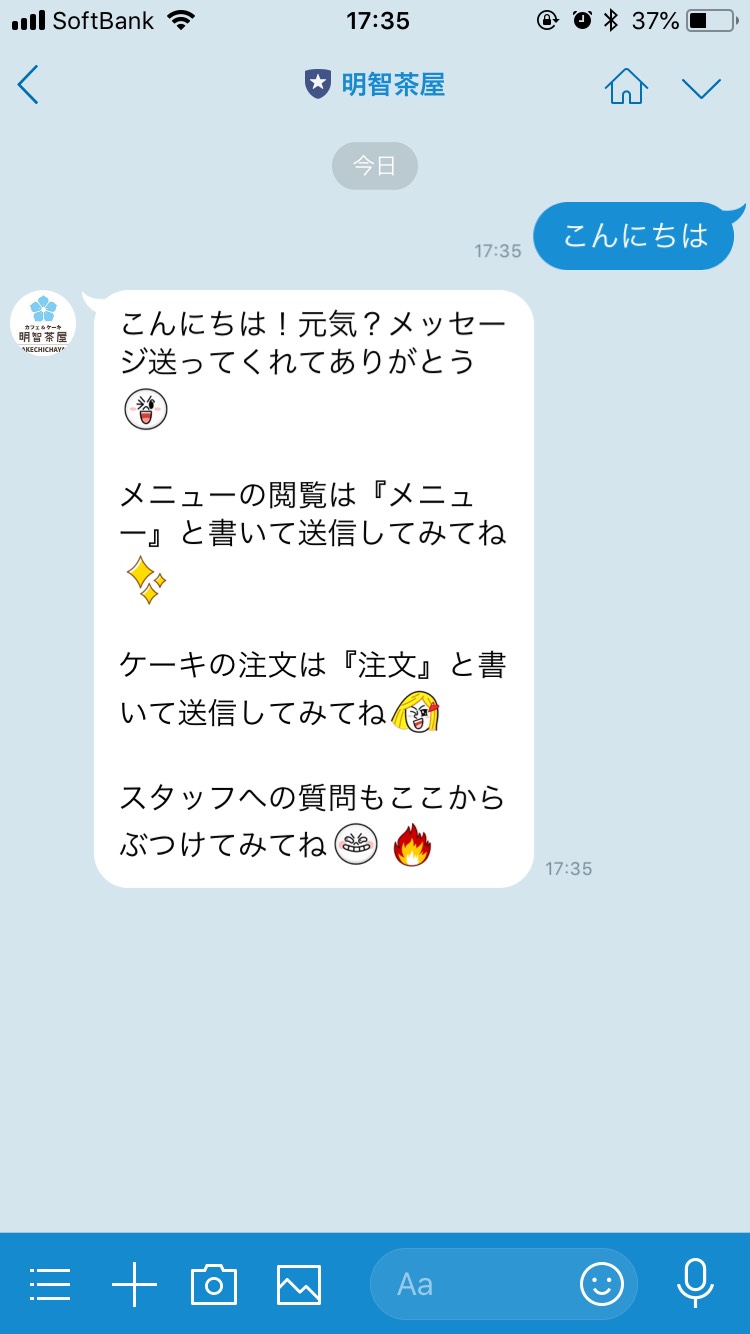Start voice message with microphone

coord(694,1284)
